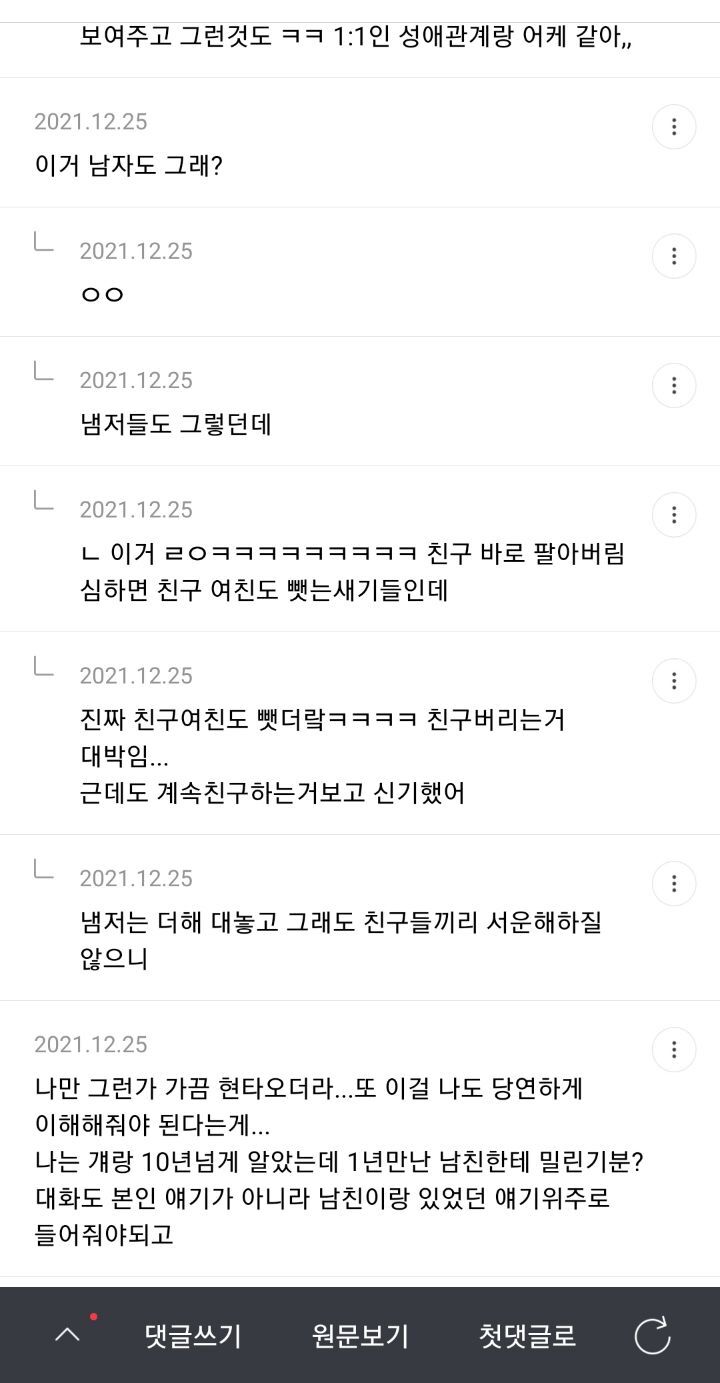Open more options for reply "냄저들도 그렇던데"
Viewport: 720px width, 1383px height.
pyautogui.click(x=674, y=386)
